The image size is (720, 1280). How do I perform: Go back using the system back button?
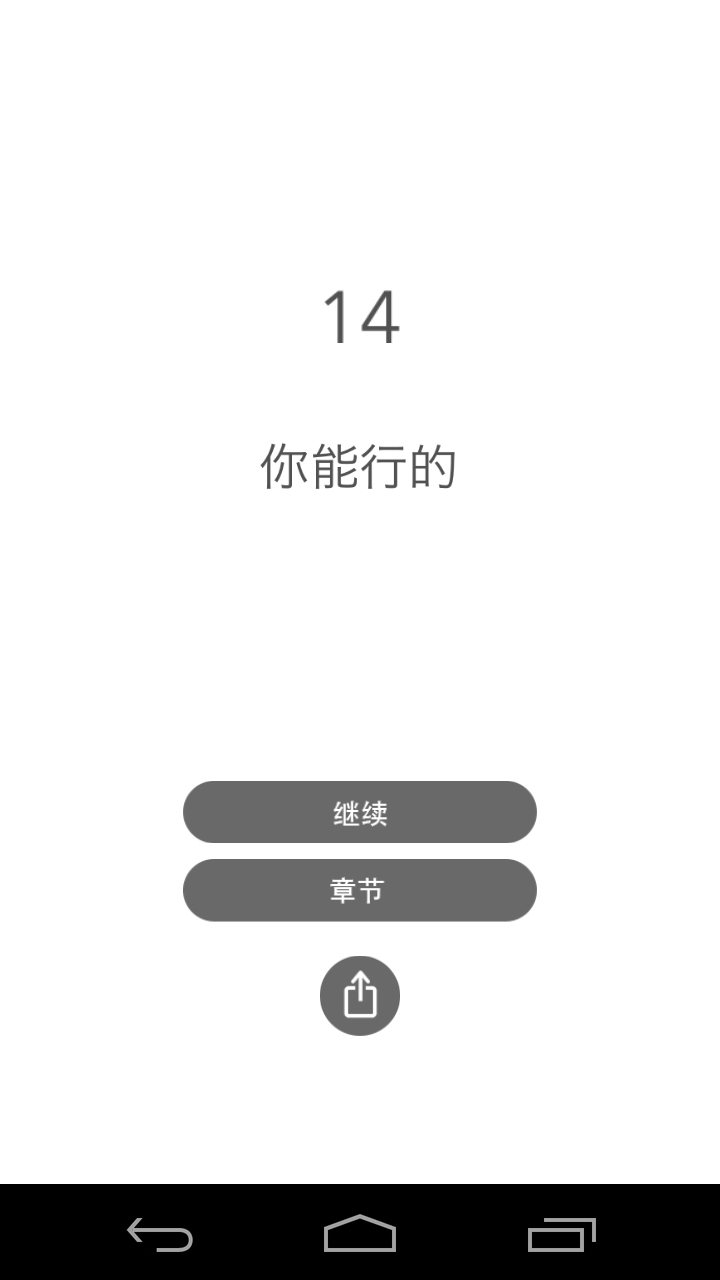tap(160, 1234)
